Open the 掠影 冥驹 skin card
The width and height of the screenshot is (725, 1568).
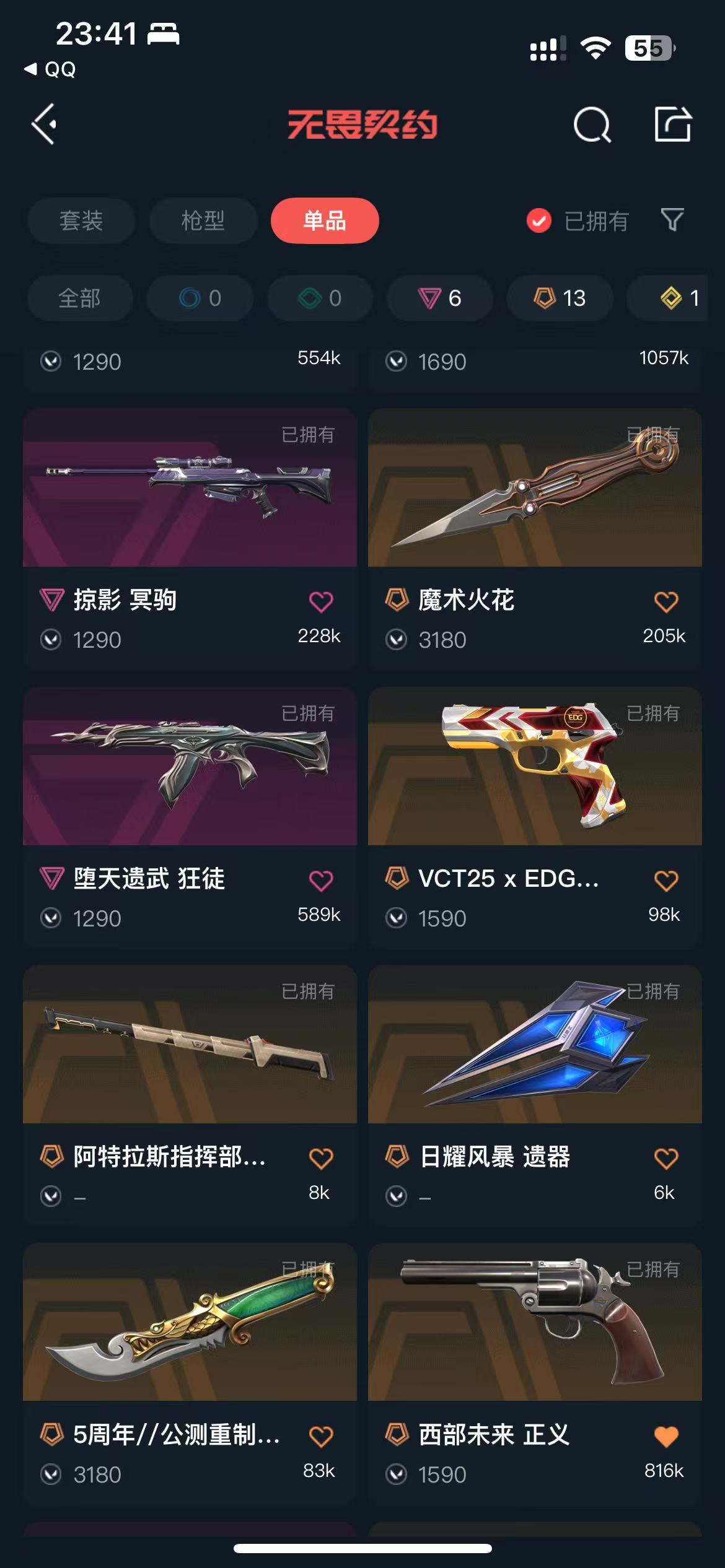pos(190,488)
